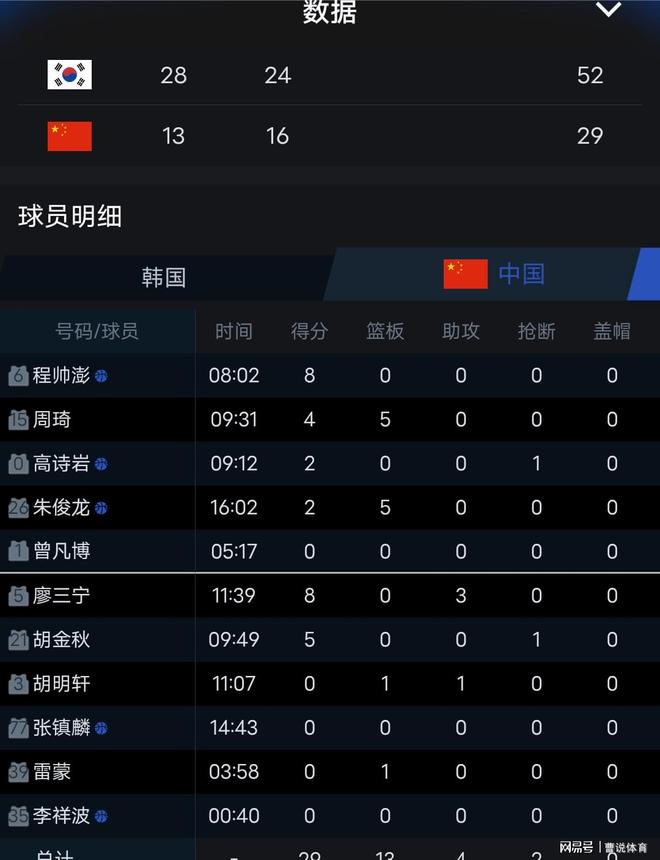The height and width of the screenshot is (860, 660).
Task: Open player 朱俊龙's row
Action: pos(62,508)
